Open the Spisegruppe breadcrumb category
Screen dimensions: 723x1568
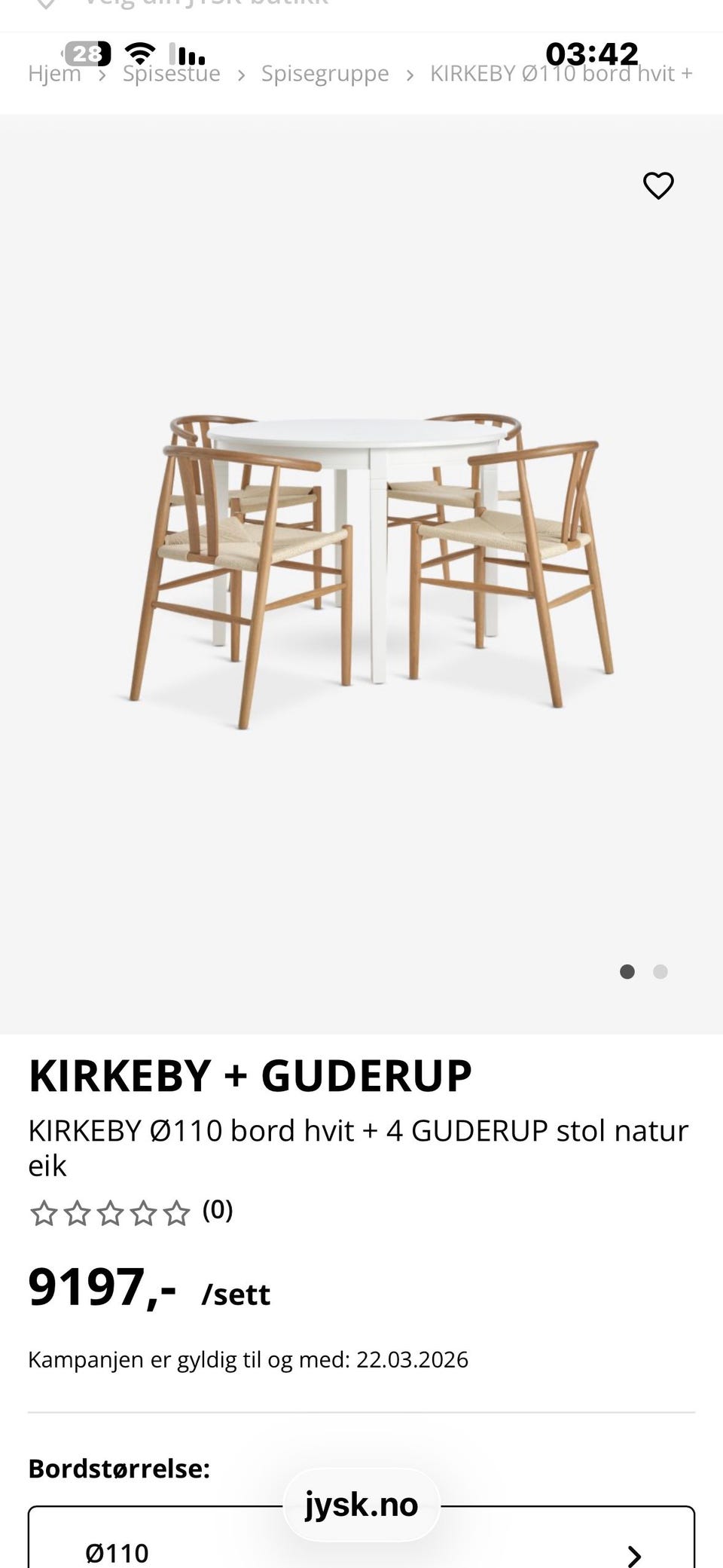pos(325,73)
